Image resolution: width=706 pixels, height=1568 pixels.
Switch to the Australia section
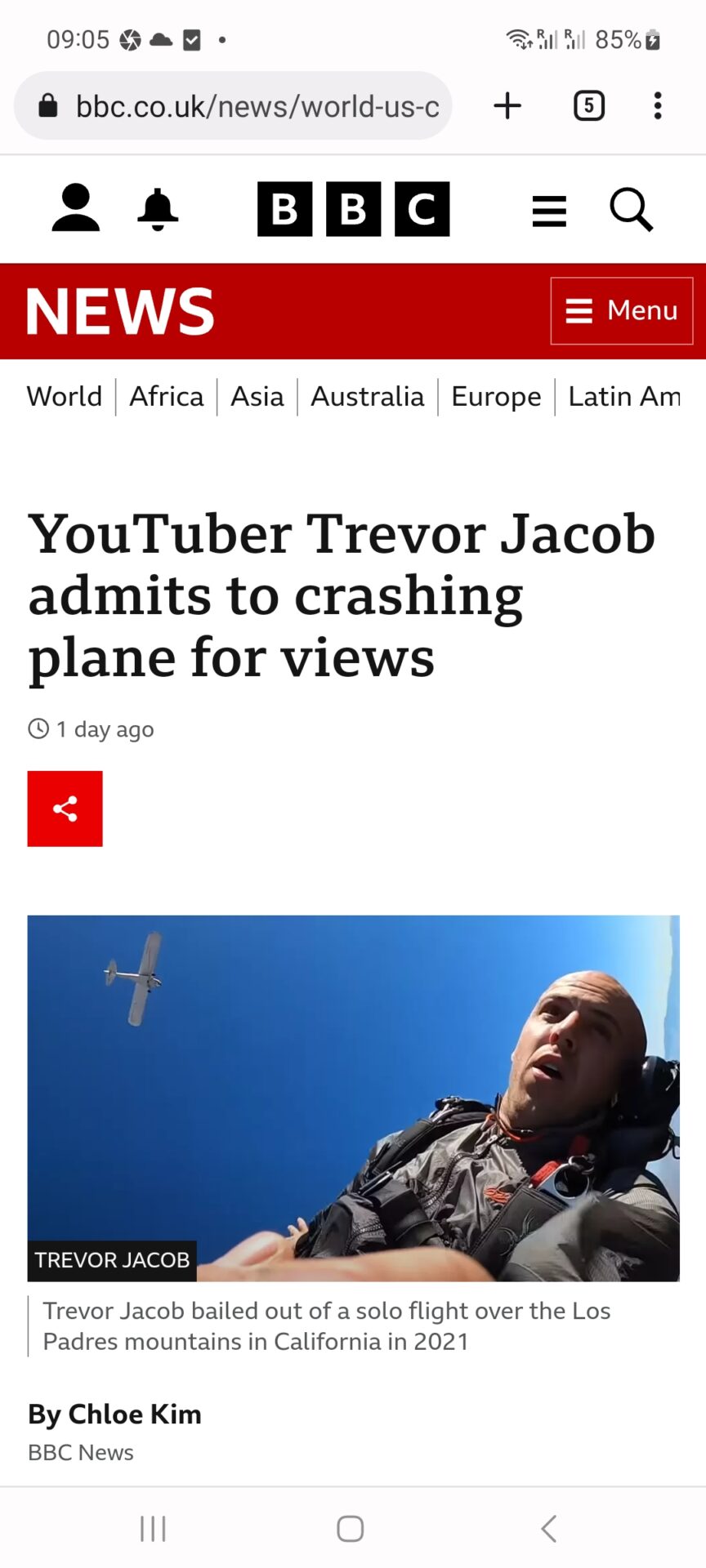coord(368,397)
